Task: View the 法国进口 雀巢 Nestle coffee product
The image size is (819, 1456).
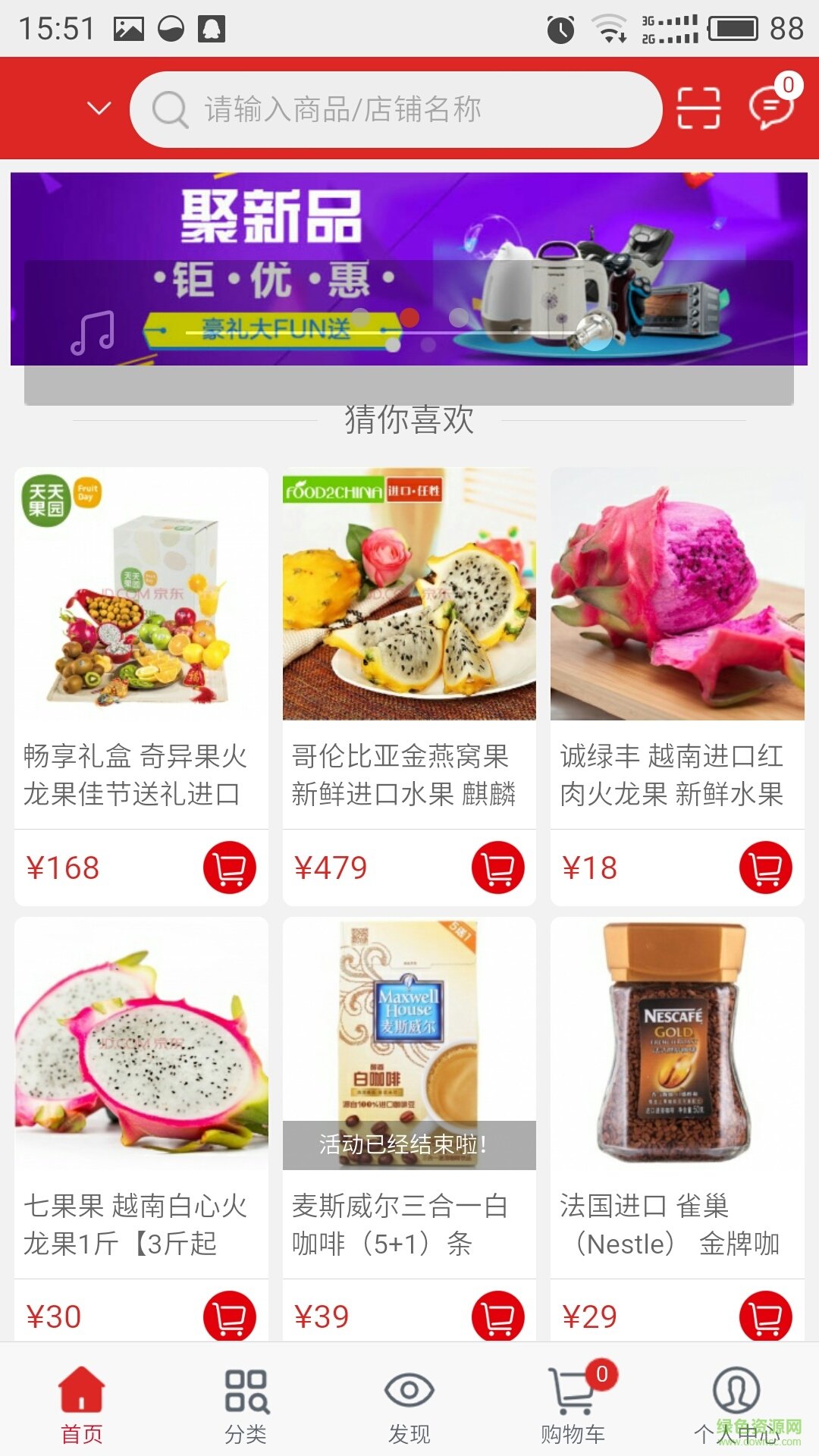Action: point(677,1062)
